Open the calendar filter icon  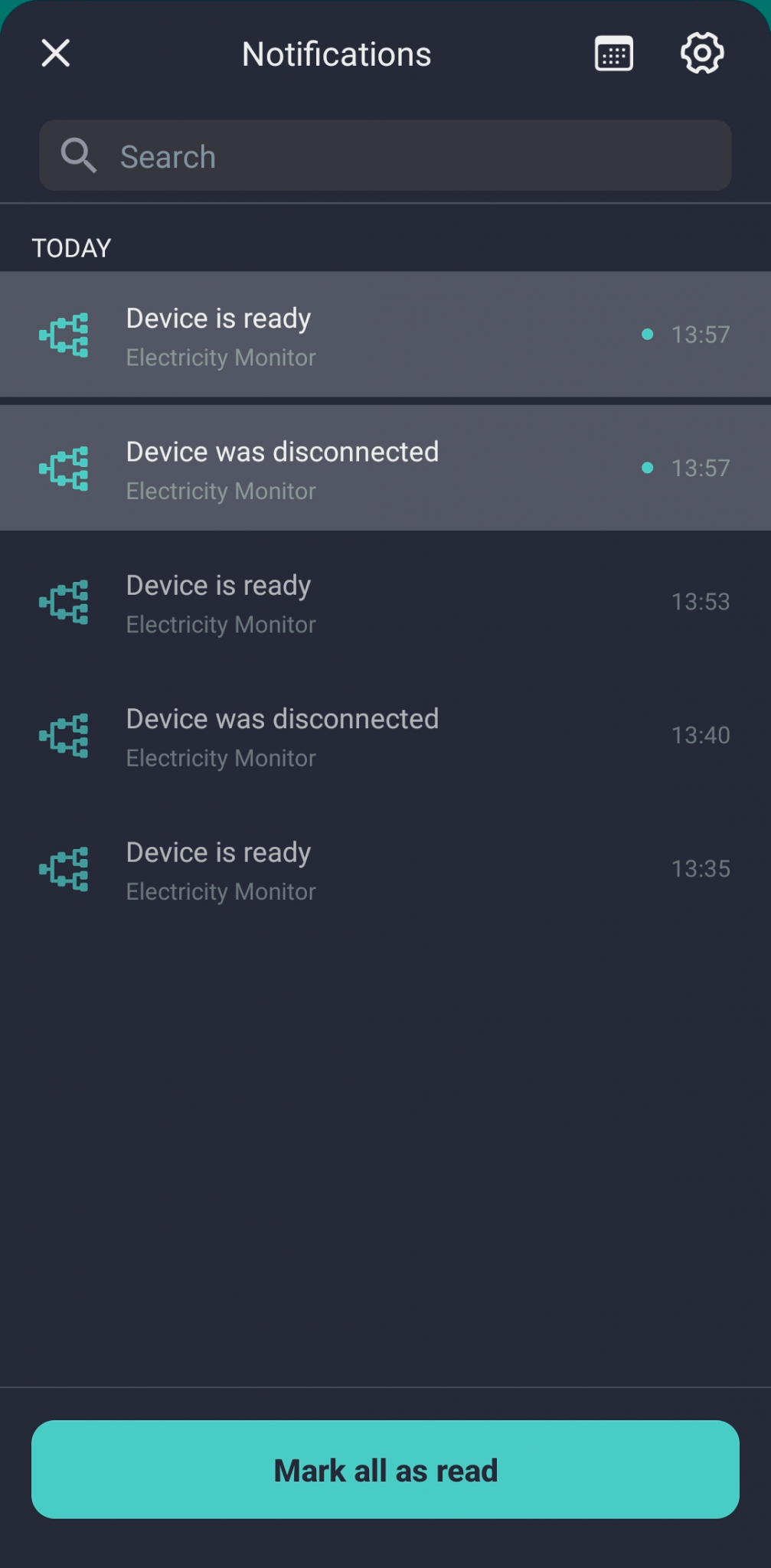(x=613, y=52)
